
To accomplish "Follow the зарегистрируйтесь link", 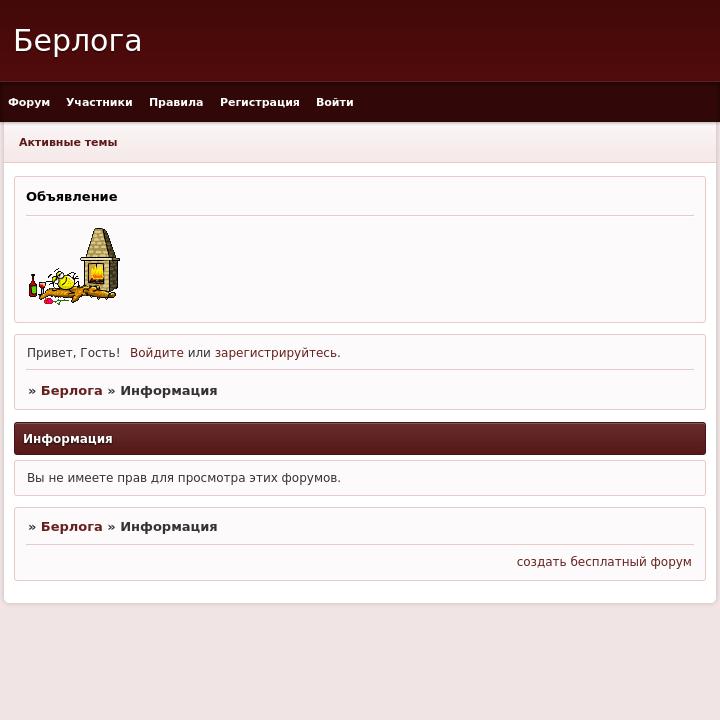I will point(276,353).
